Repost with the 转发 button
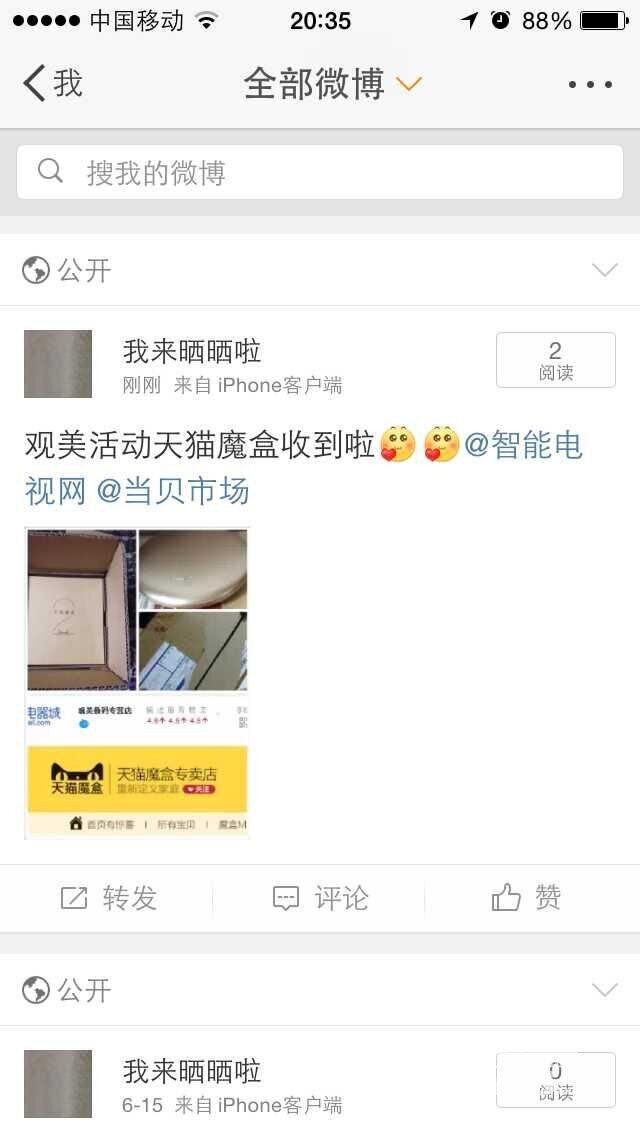640x1136 pixels. coord(108,898)
